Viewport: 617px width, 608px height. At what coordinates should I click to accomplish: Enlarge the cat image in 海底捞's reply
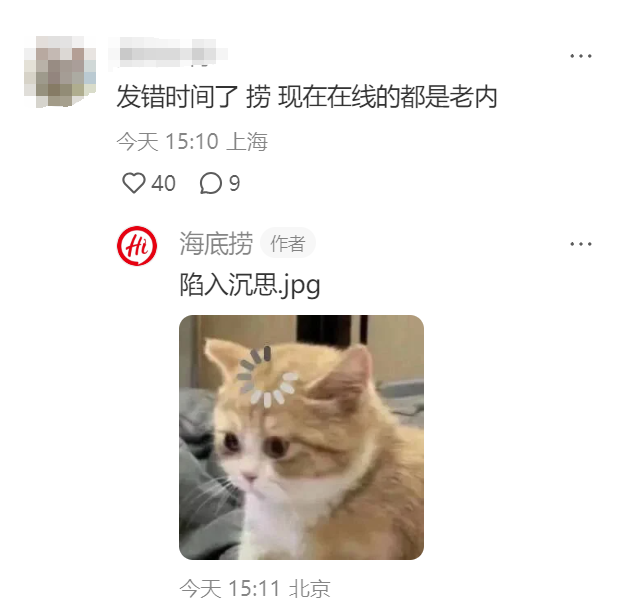[x=301, y=437]
